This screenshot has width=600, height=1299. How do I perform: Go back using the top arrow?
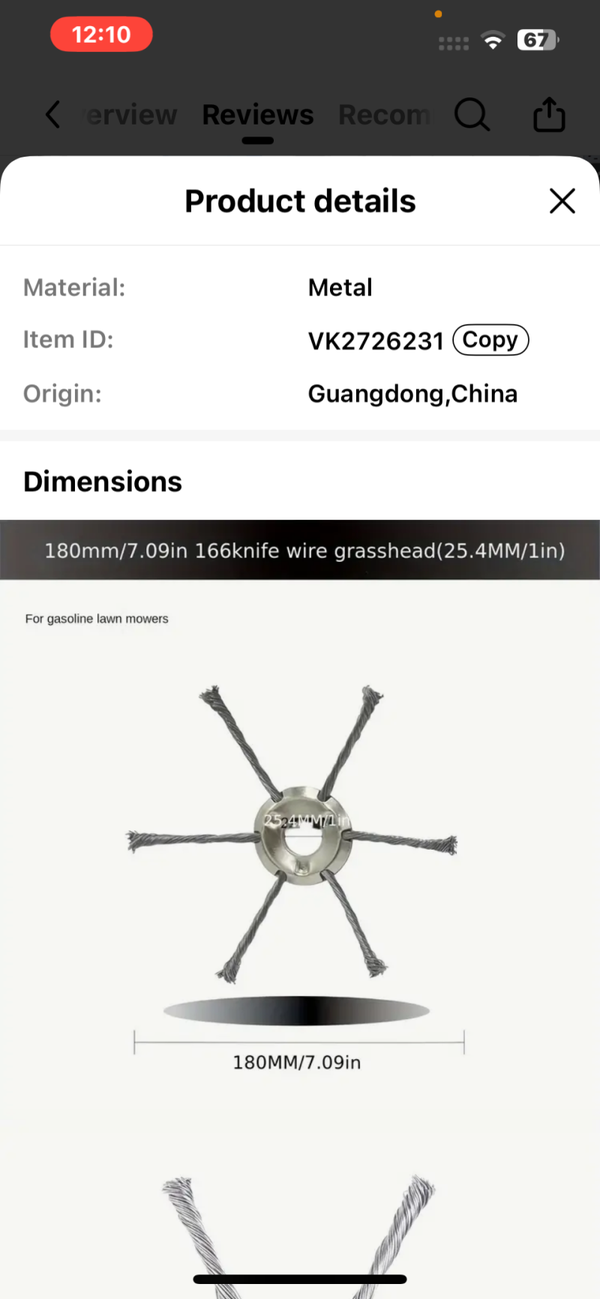53,115
